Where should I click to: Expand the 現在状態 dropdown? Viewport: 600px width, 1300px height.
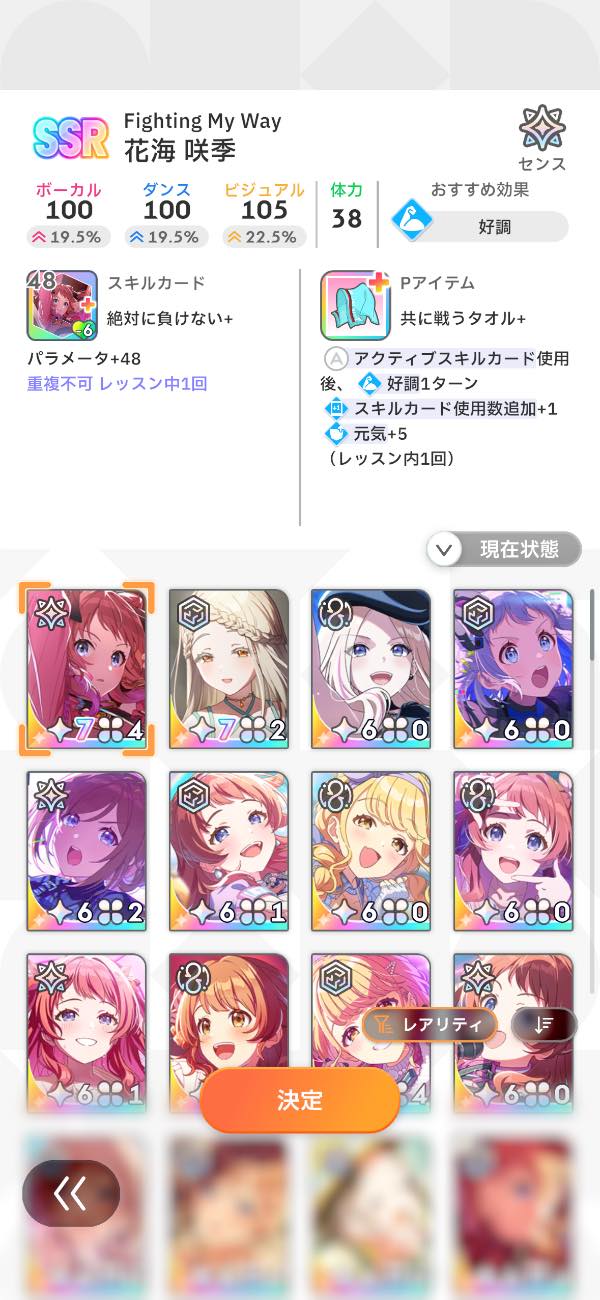[x=504, y=549]
